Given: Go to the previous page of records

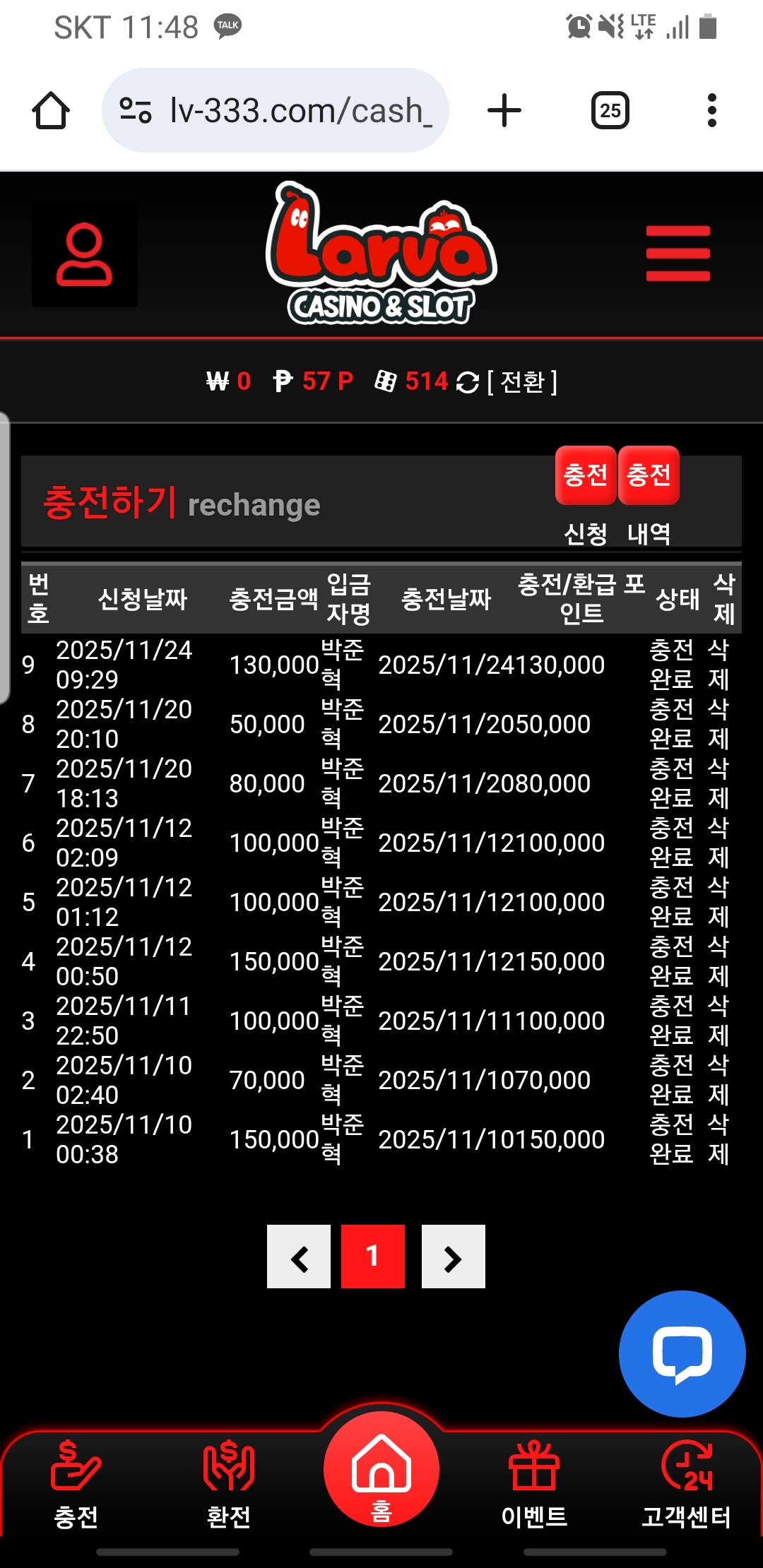Looking at the screenshot, I should (299, 1257).
